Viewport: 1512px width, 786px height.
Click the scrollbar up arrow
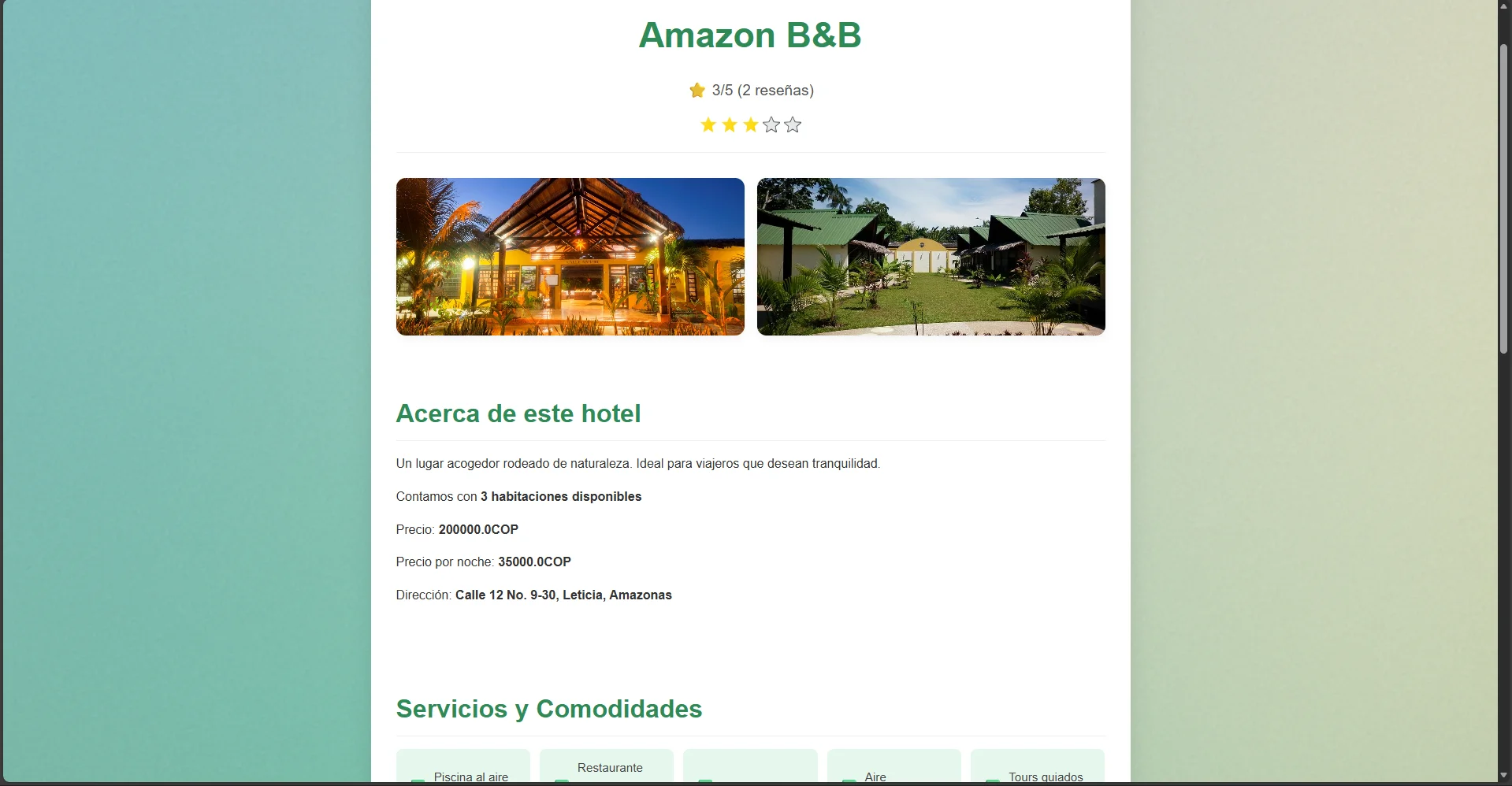[1503, 6]
